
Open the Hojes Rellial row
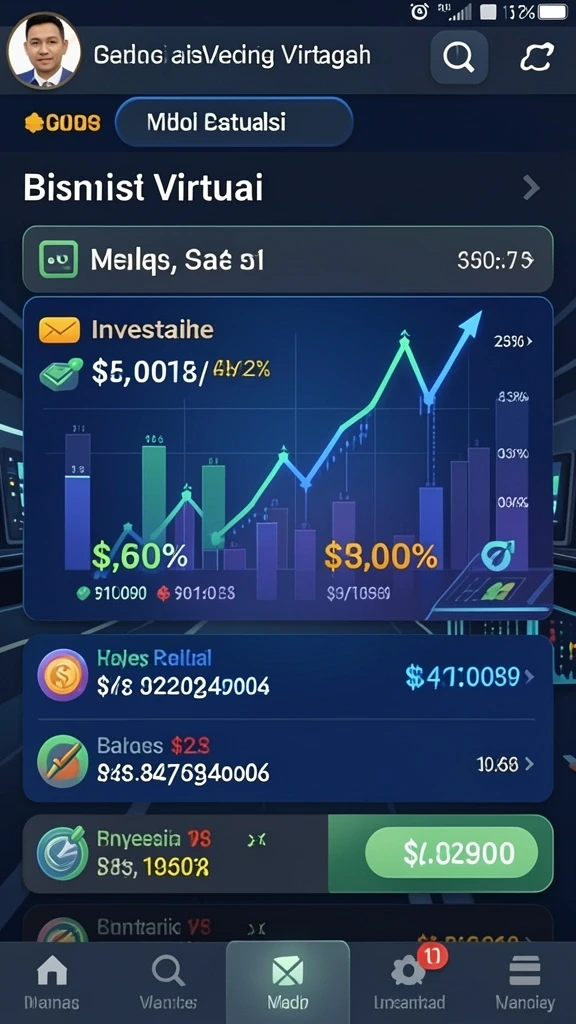288,677
